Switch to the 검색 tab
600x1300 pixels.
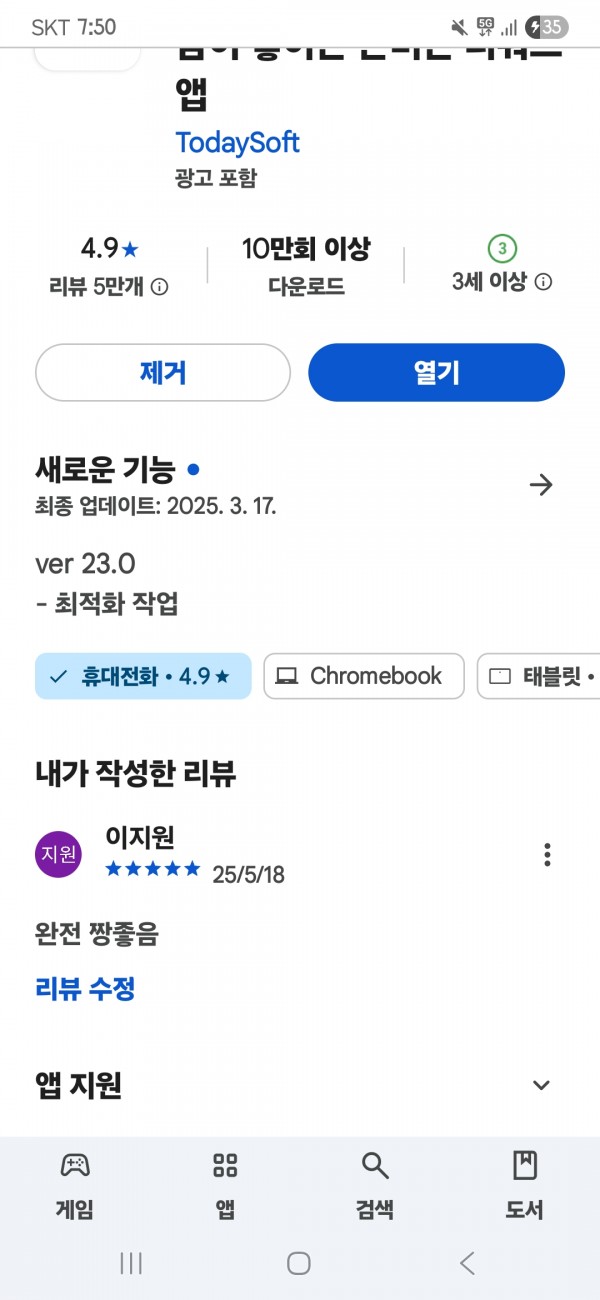(375, 1185)
